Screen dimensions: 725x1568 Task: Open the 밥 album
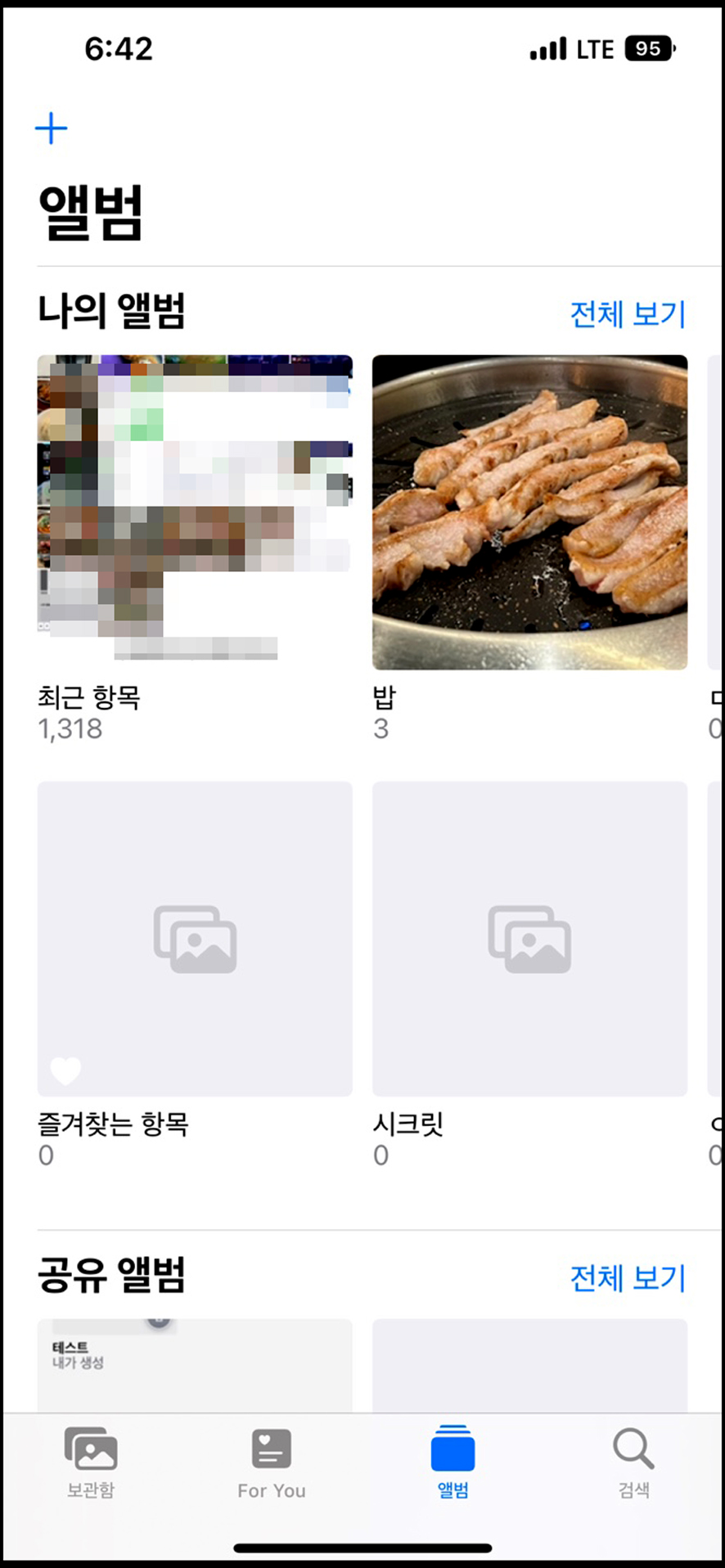pyautogui.click(x=529, y=512)
